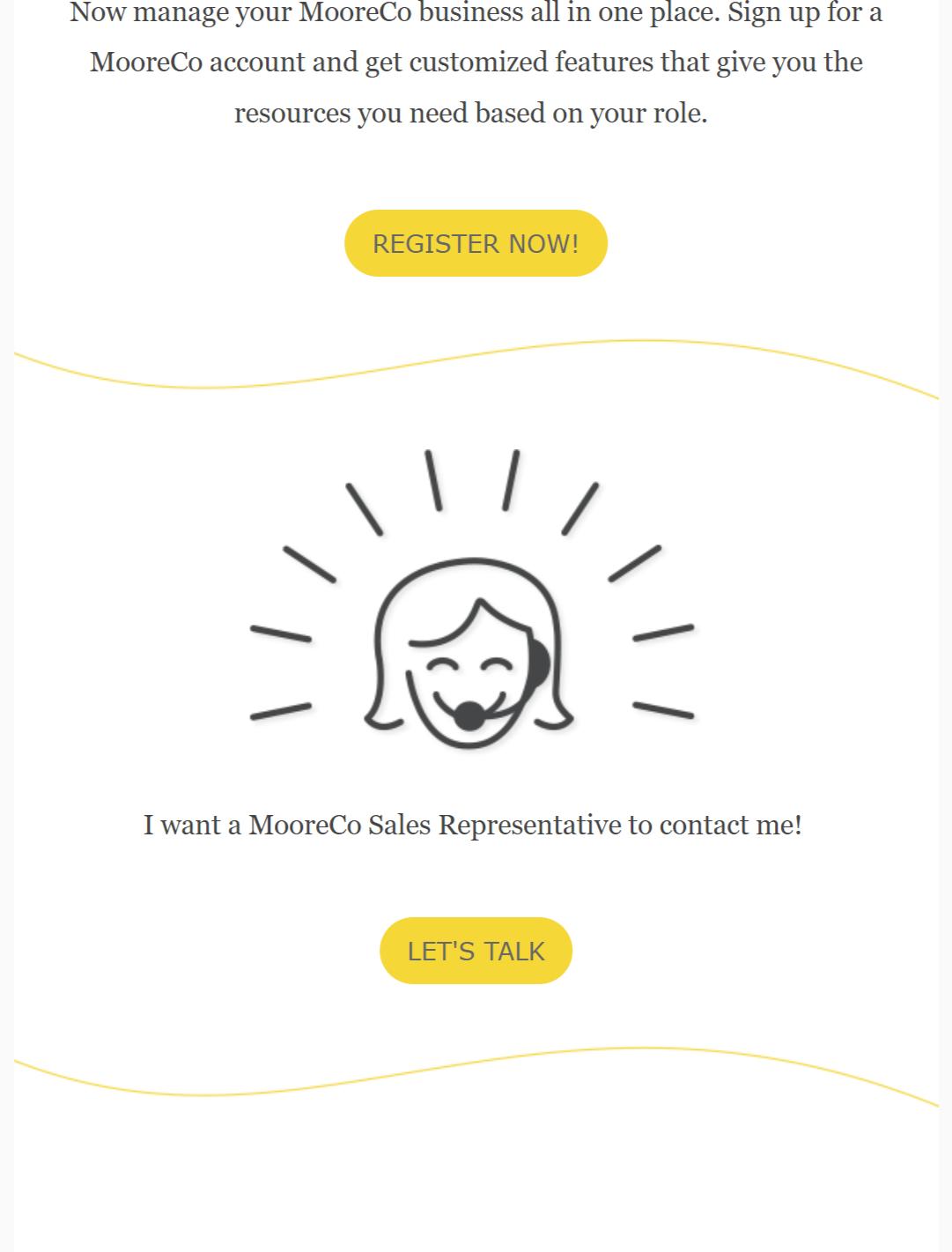
Task: Tap the Register Now button
Action: 476,243
